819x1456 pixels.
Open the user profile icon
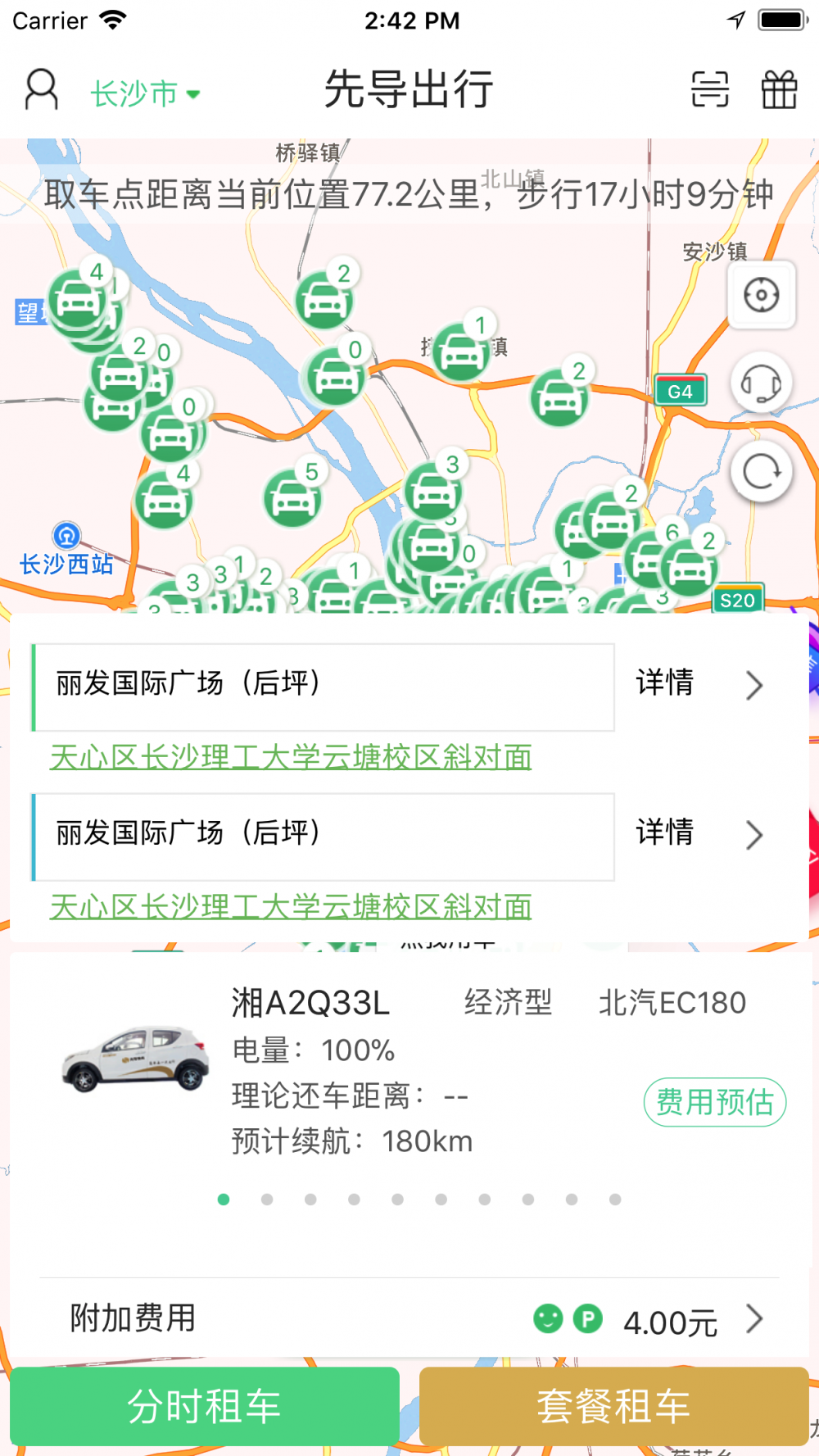click(x=41, y=89)
